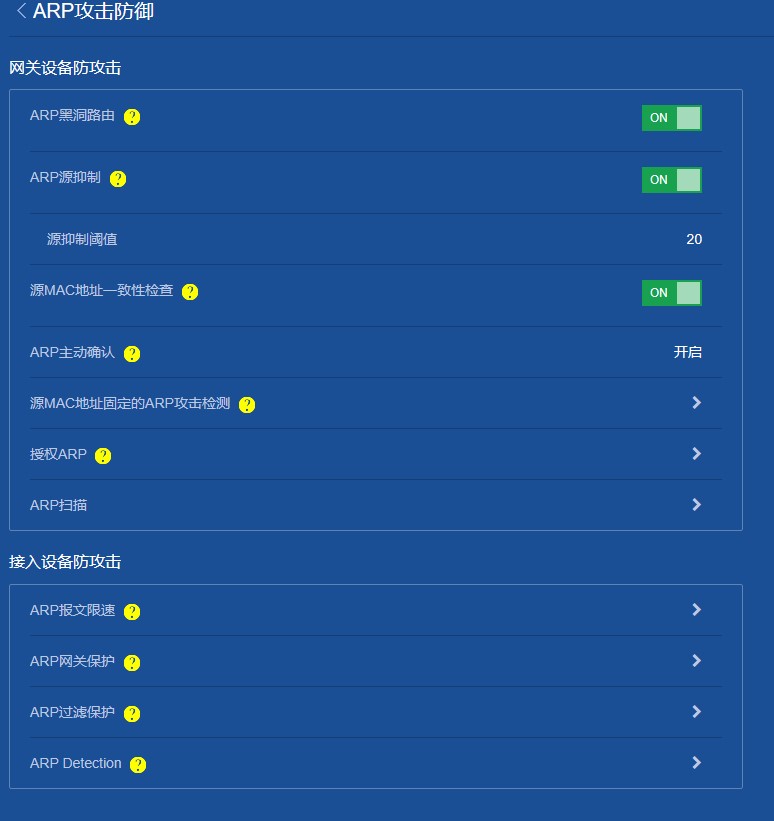Disable the ARP源抑制 switch
This screenshot has width=774, height=821.
tap(671, 180)
